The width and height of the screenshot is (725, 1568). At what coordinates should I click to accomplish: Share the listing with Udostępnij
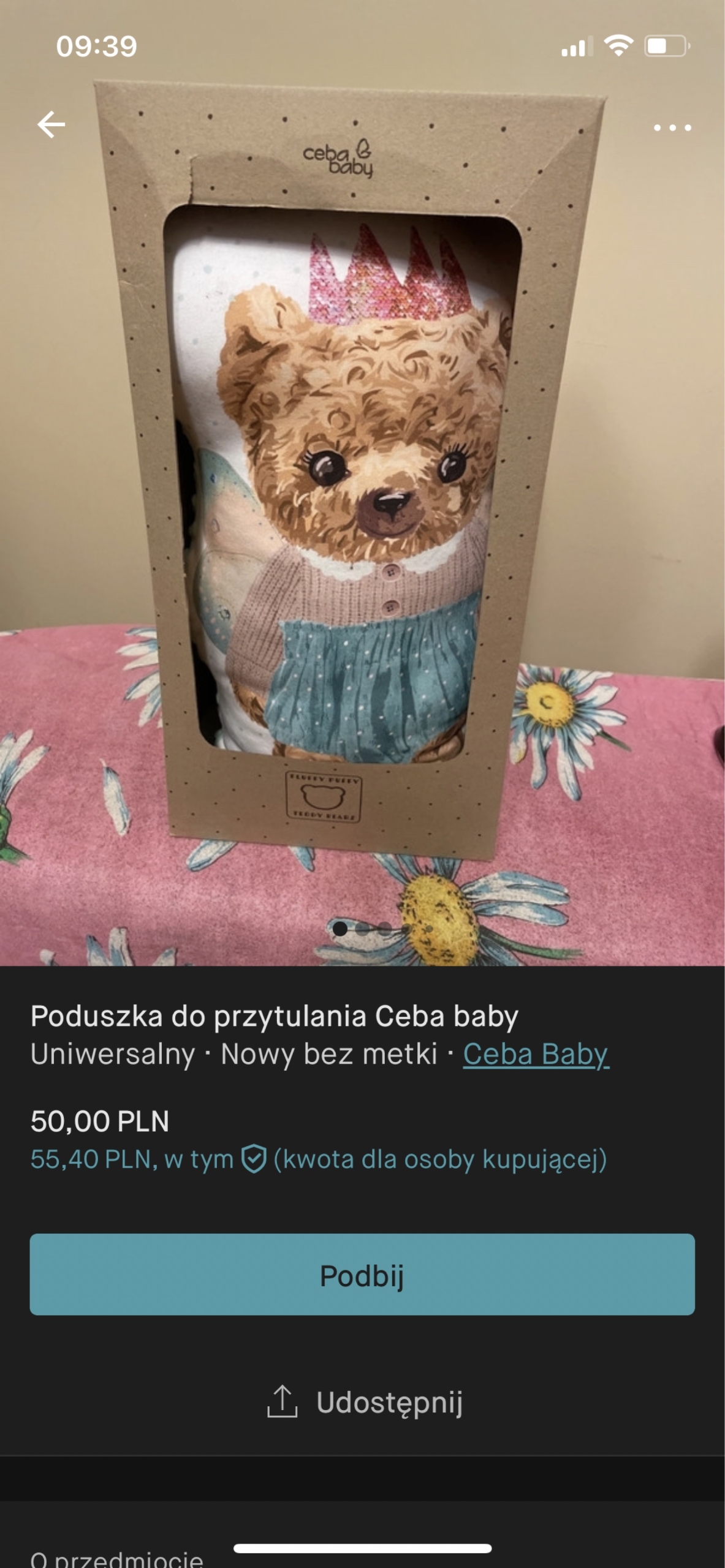coord(364,1402)
